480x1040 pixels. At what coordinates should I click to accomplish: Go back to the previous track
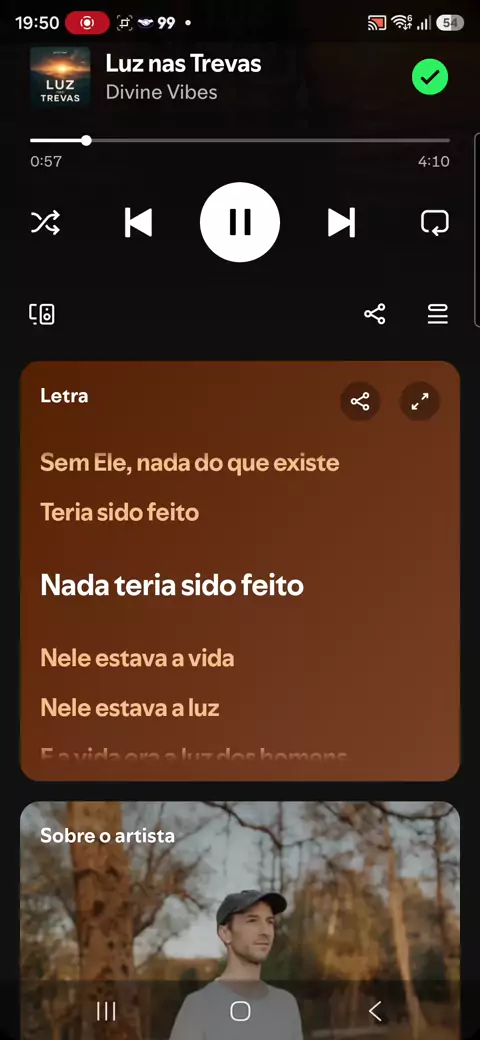tap(138, 223)
